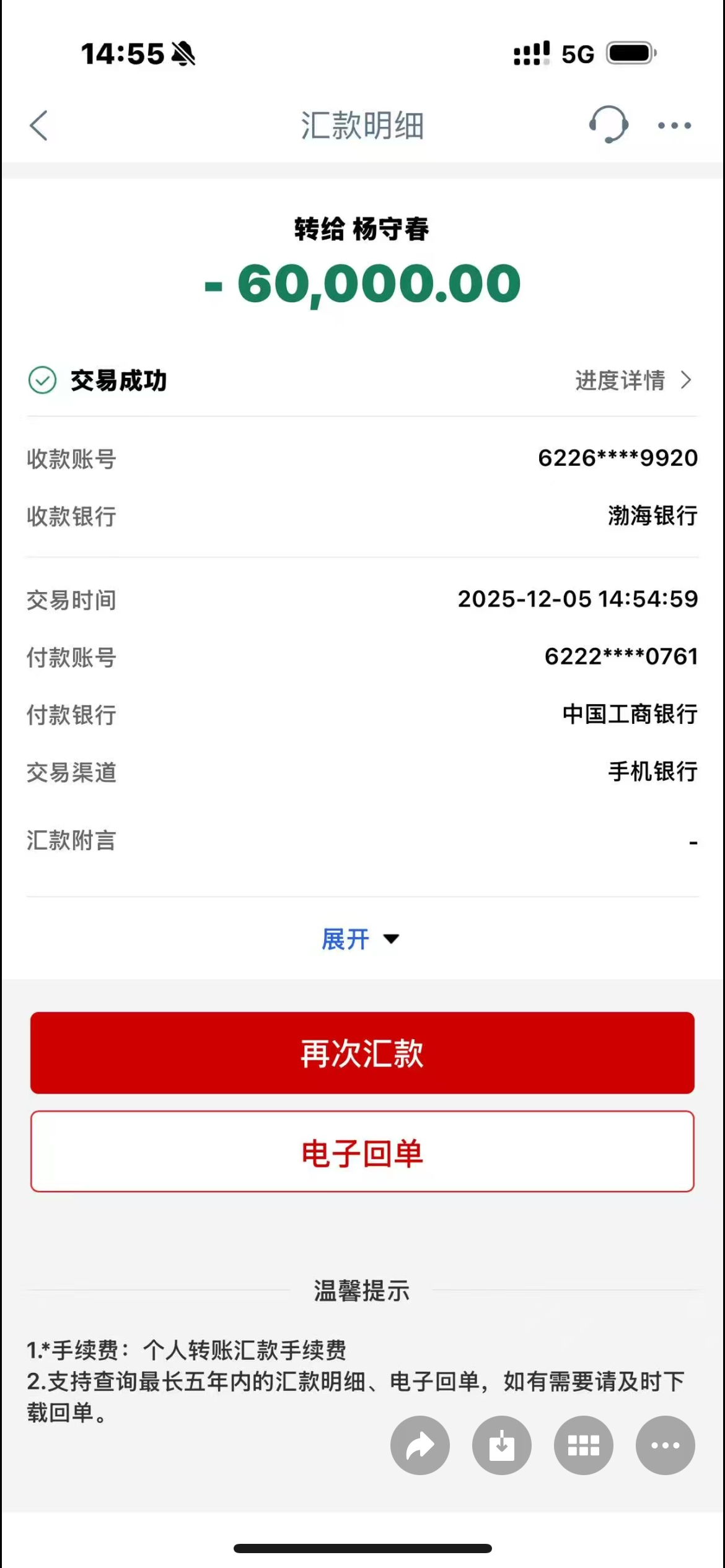Open customer service headset icon
This screenshot has height=1568, width=725.
pyautogui.click(x=608, y=124)
